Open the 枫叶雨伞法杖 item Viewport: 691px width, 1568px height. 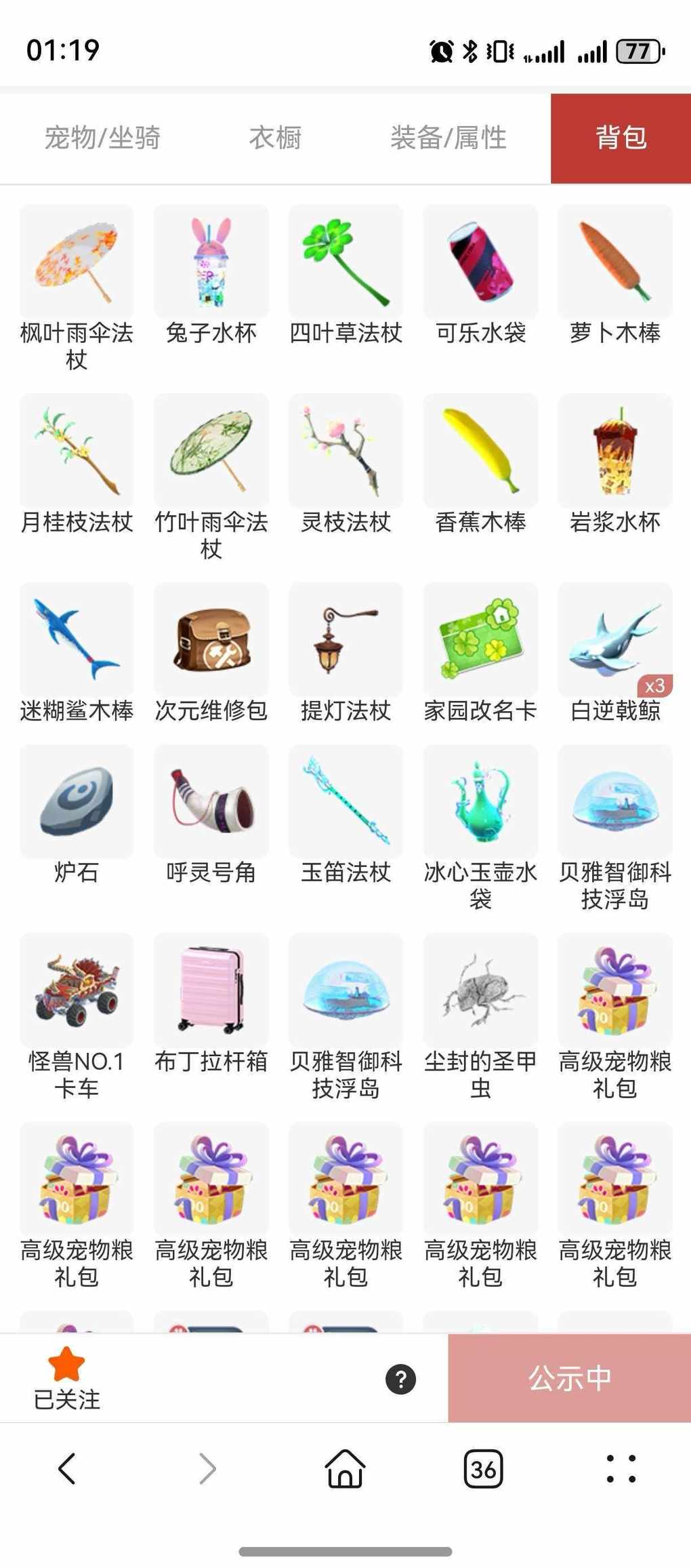[x=77, y=262]
